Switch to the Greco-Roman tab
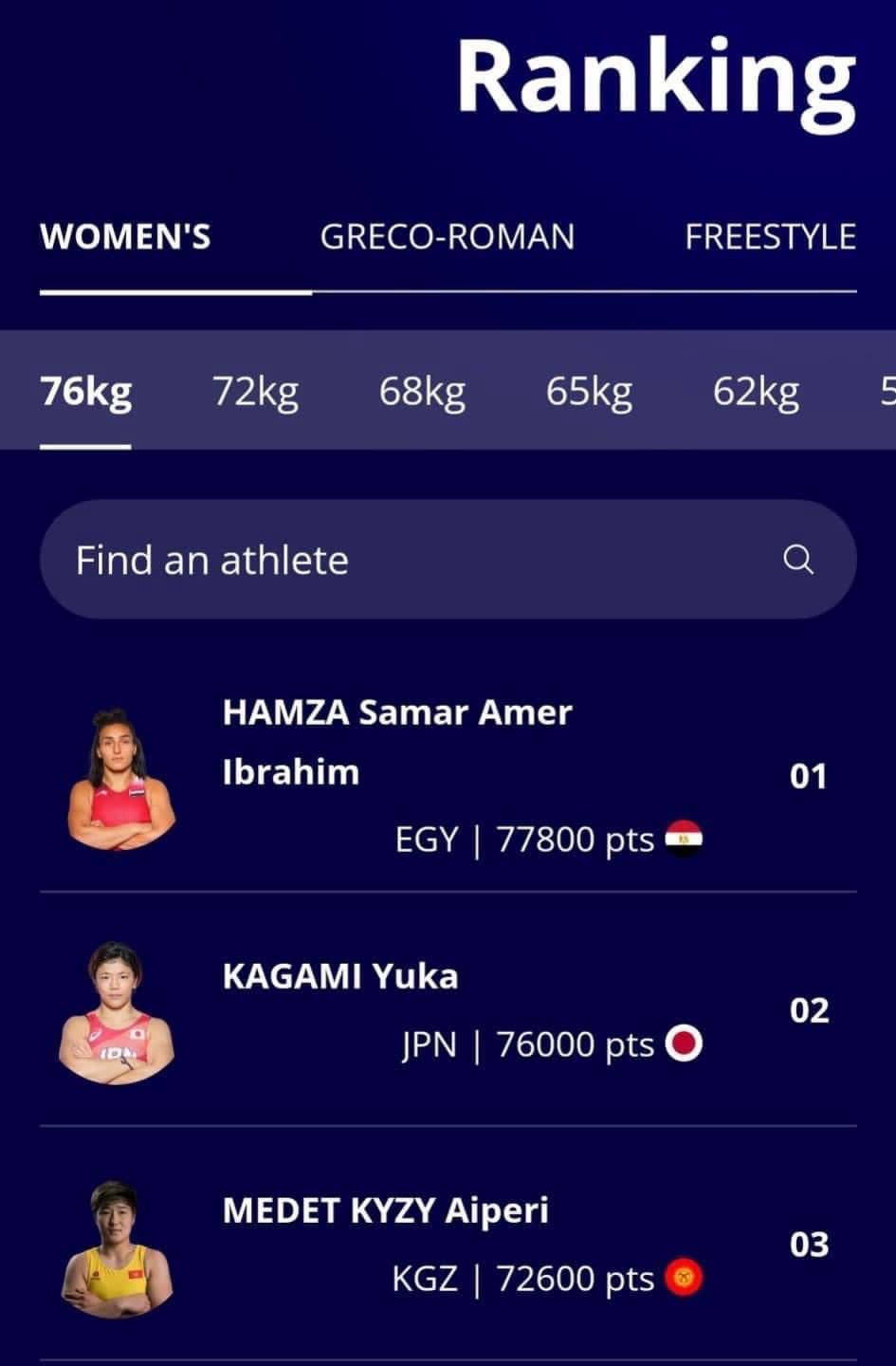 (447, 237)
